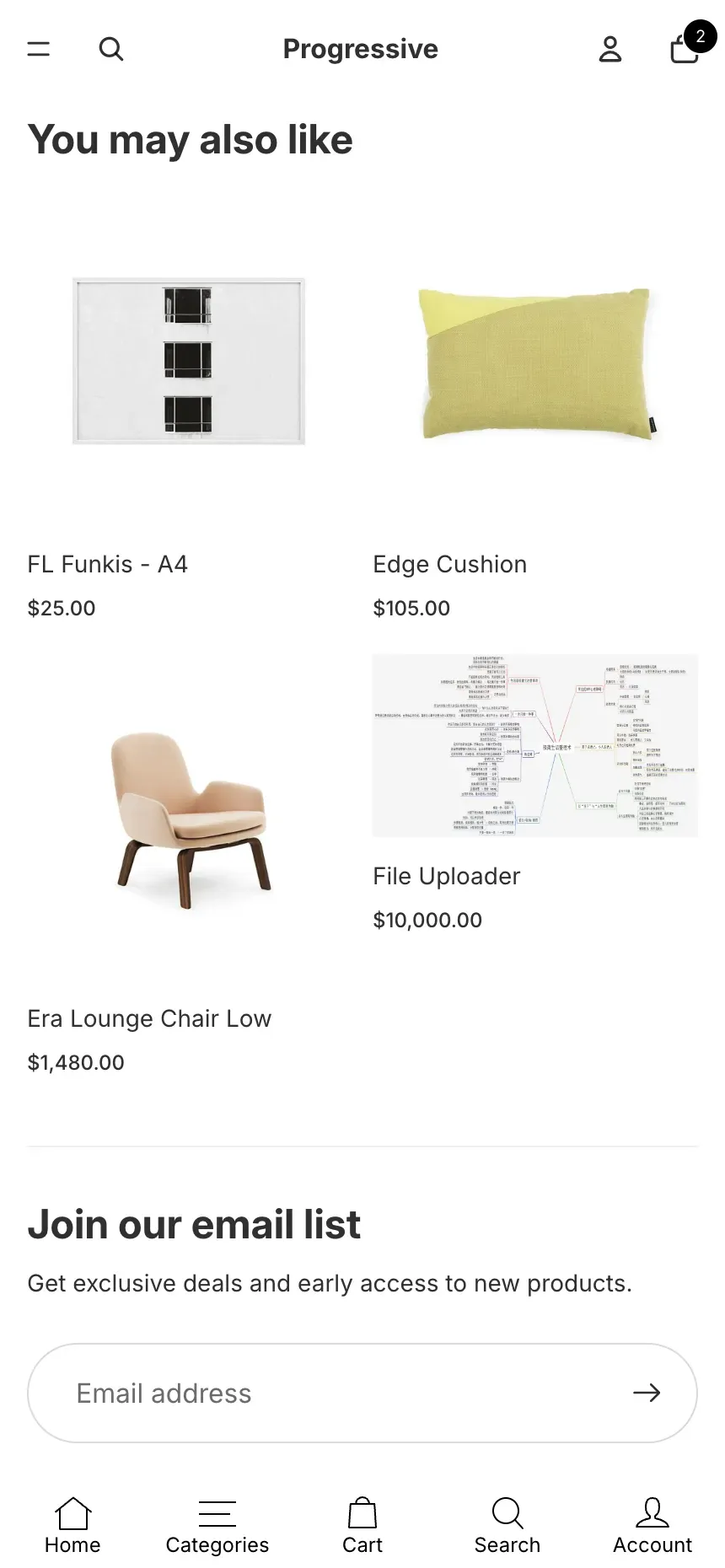The image size is (725, 1568).
Task: View the File Uploader product
Action: click(x=534, y=745)
